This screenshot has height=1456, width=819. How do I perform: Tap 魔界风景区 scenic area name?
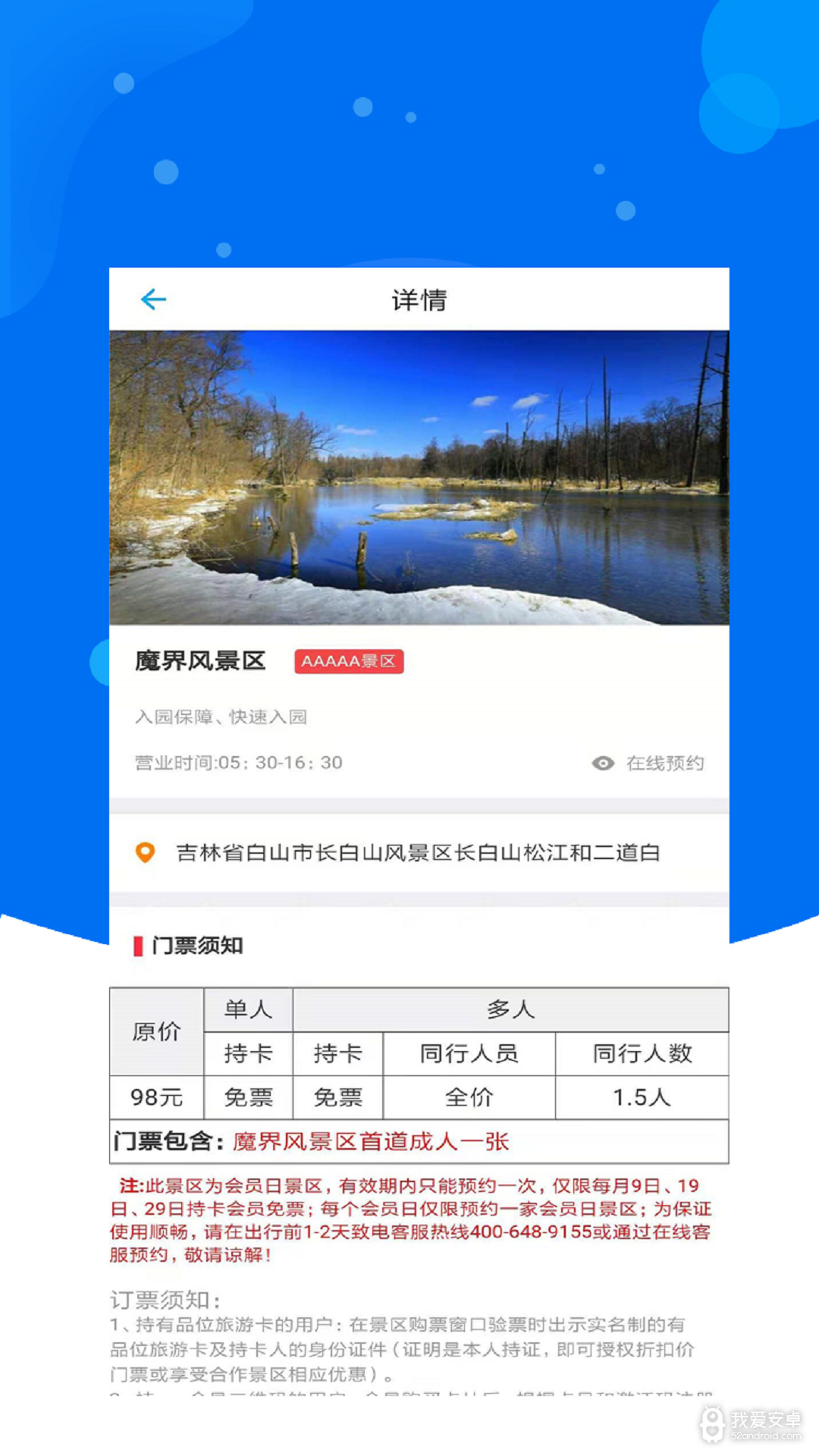click(200, 661)
